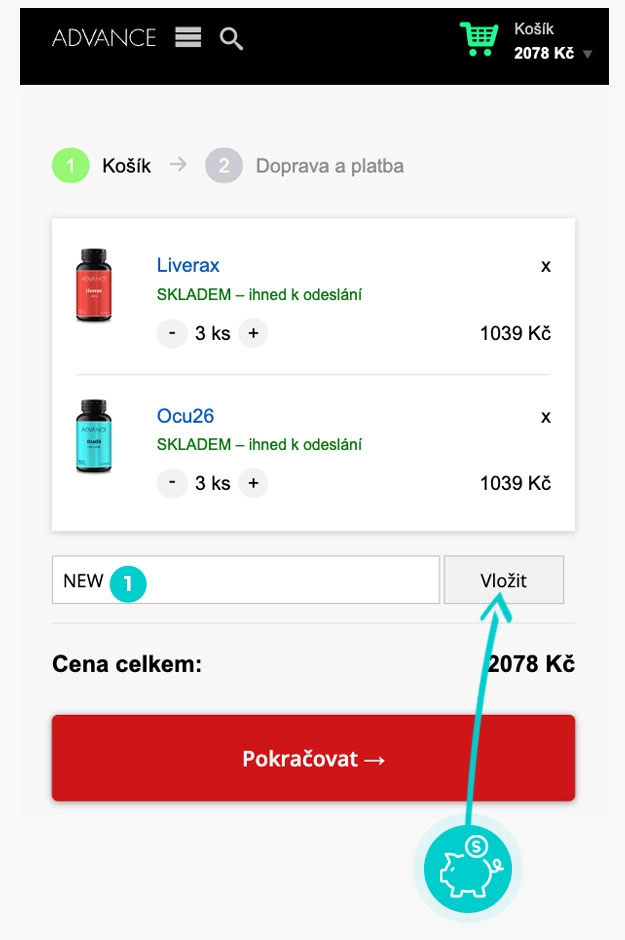
Task: Open the Liverax product link
Action: click(x=188, y=265)
